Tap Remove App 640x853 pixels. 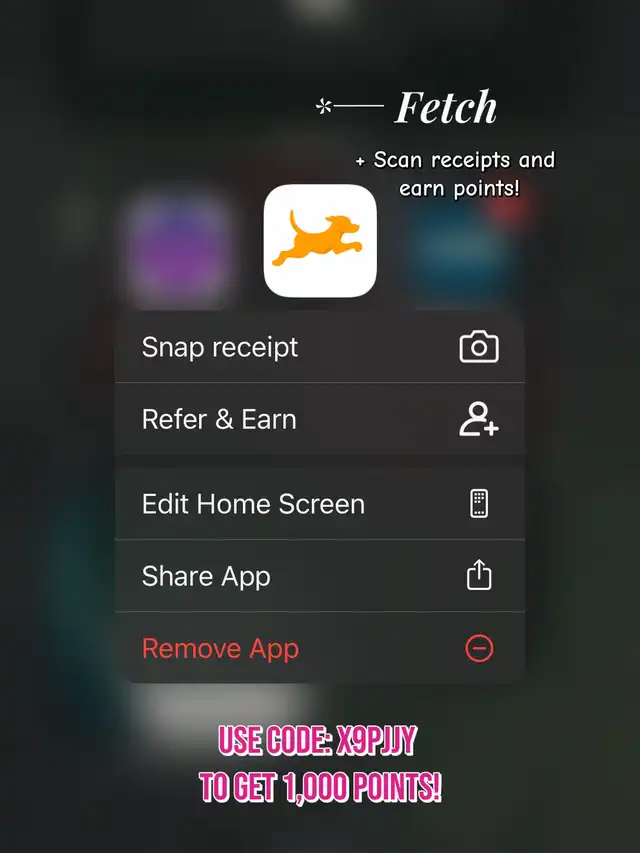click(x=319, y=648)
